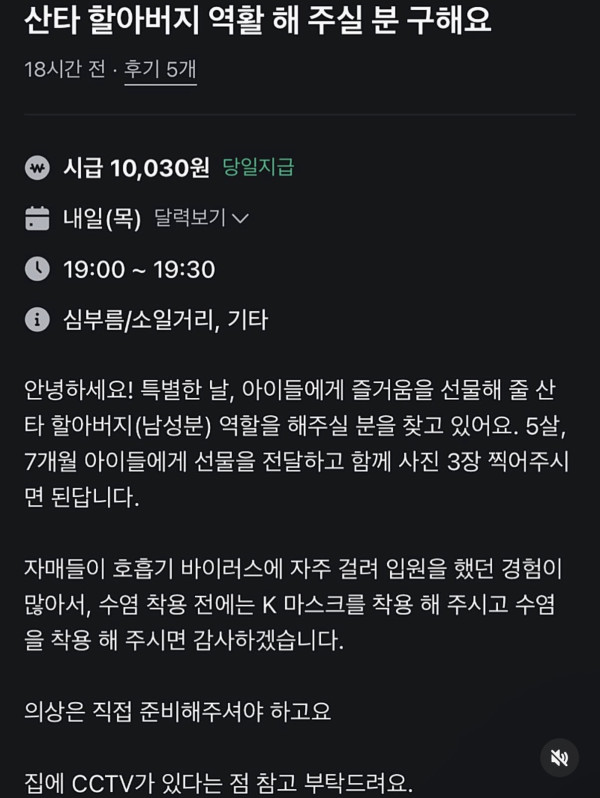Open the 후기 5개 reviews link
Viewport: 600px width, 798px height.
pos(160,70)
